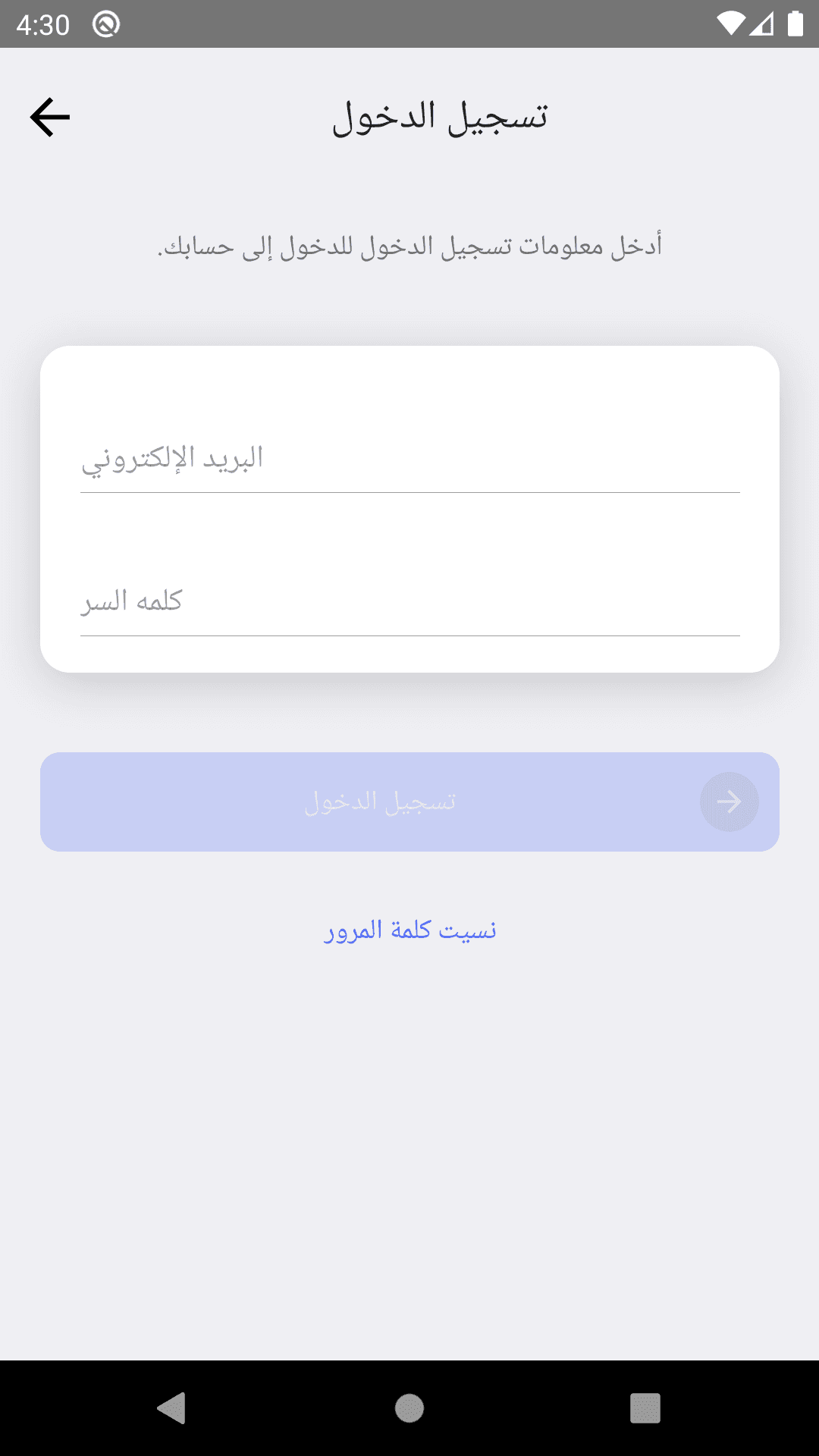Viewport: 819px width, 1456px height.
Task: Tap the تسجيل الدخول screen title
Action: coord(440,115)
